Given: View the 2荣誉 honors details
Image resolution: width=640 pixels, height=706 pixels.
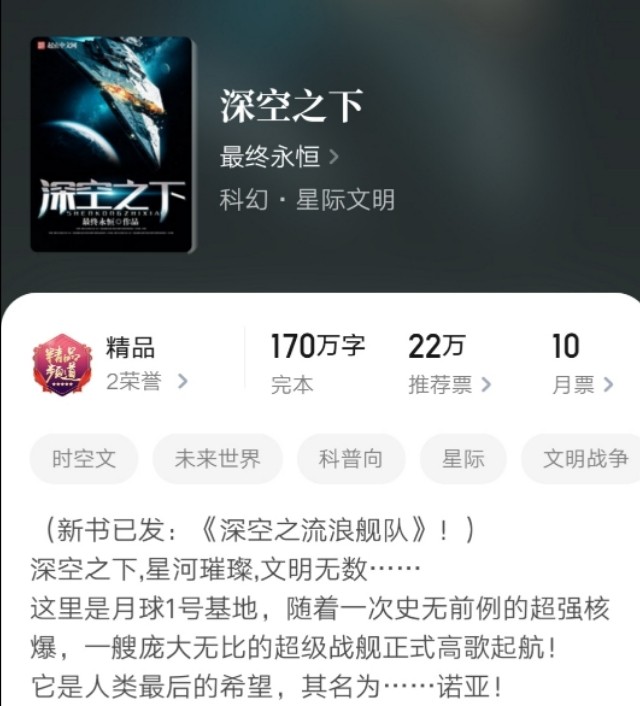Looking at the screenshot, I should tap(146, 381).
